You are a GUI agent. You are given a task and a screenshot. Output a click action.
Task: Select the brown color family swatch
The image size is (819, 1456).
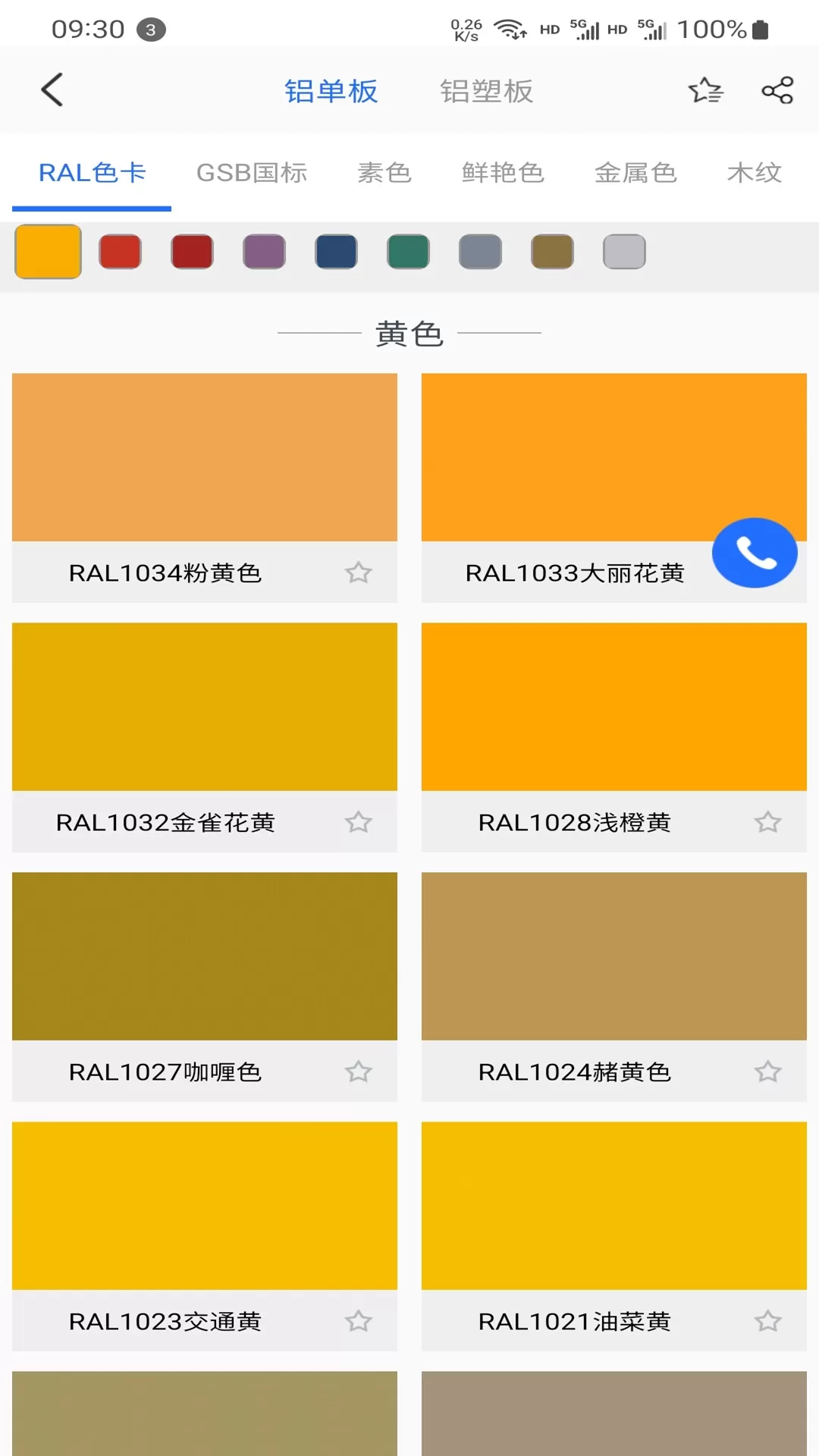point(552,252)
